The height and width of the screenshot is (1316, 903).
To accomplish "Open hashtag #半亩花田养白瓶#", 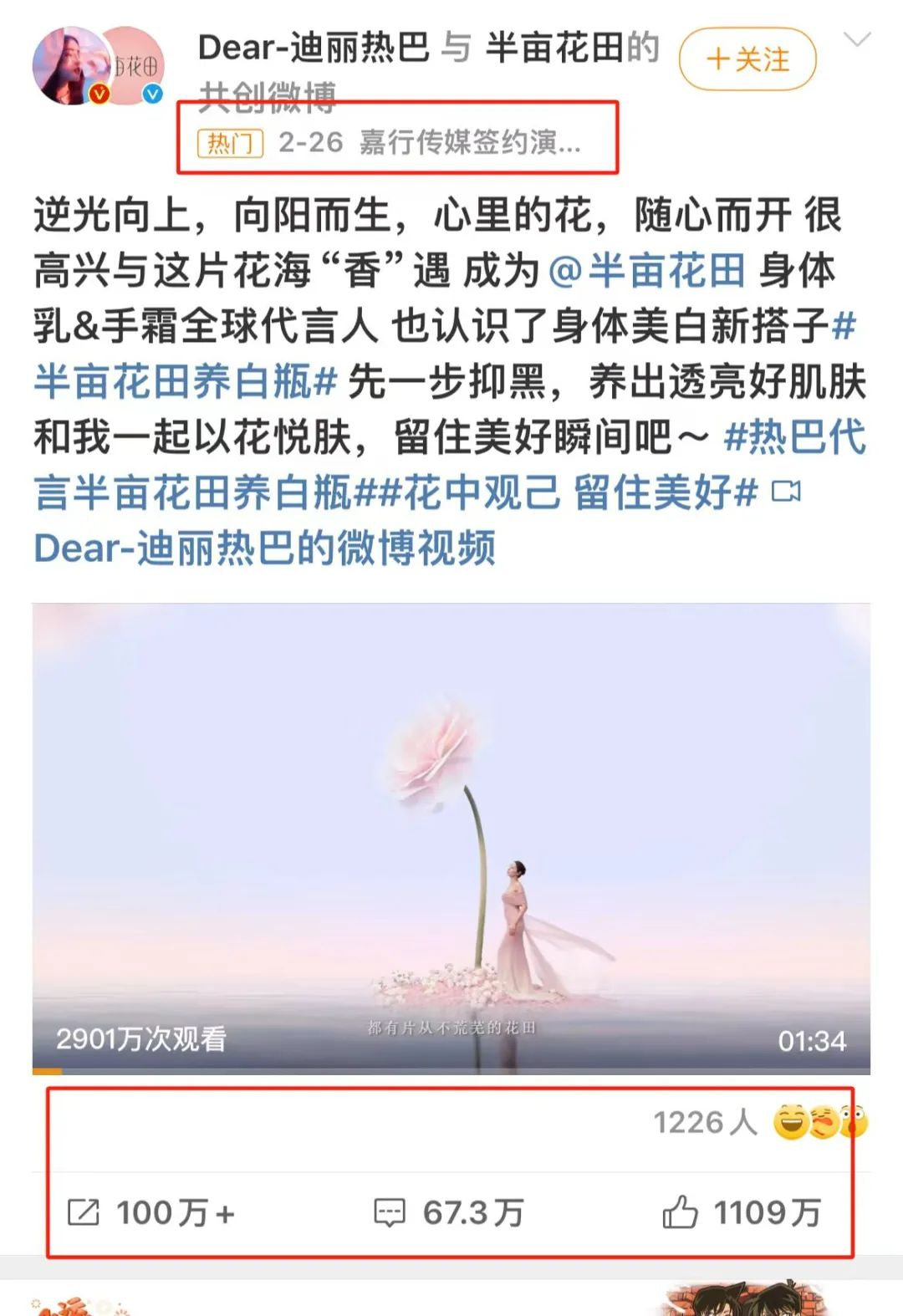I will (x=184, y=382).
